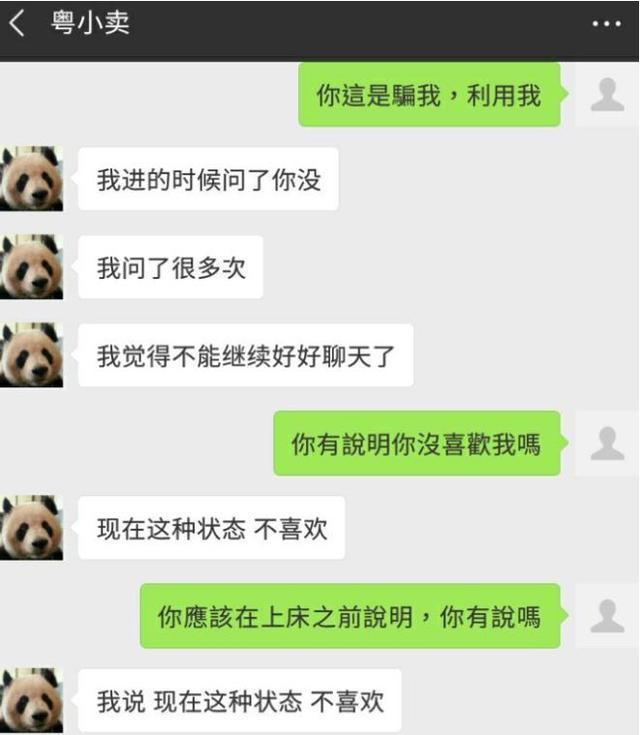The height and width of the screenshot is (735, 640).
Task: Go back from the 粤小卖 chat
Action: (x=18, y=24)
